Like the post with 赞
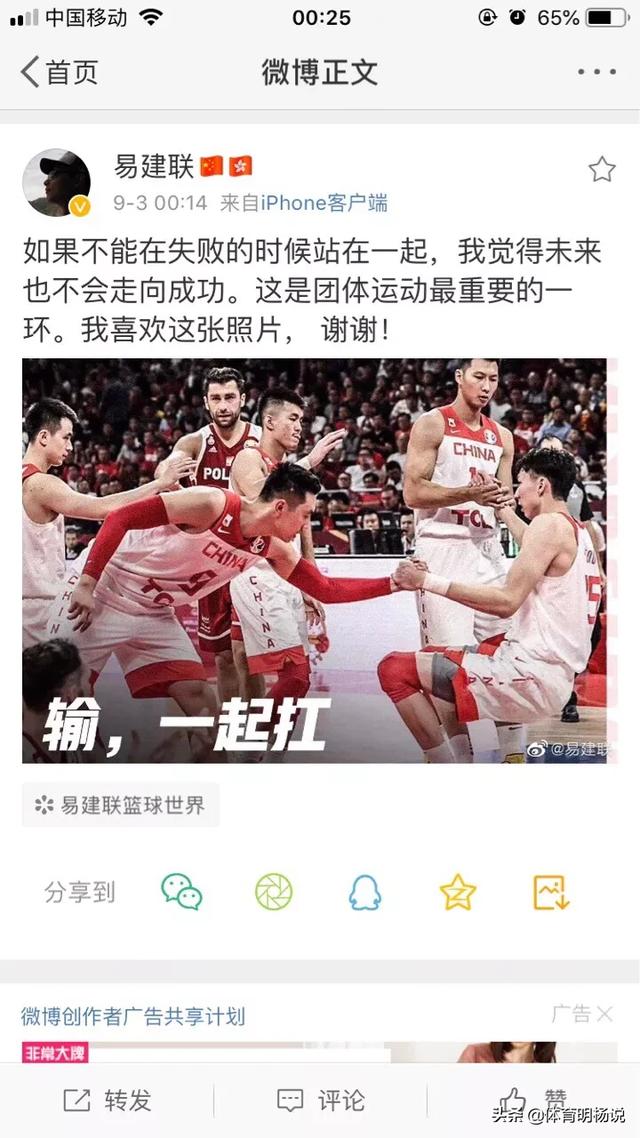The height and width of the screenshot is (1138, 640). pyautogui.click(x=534, y=1100)
